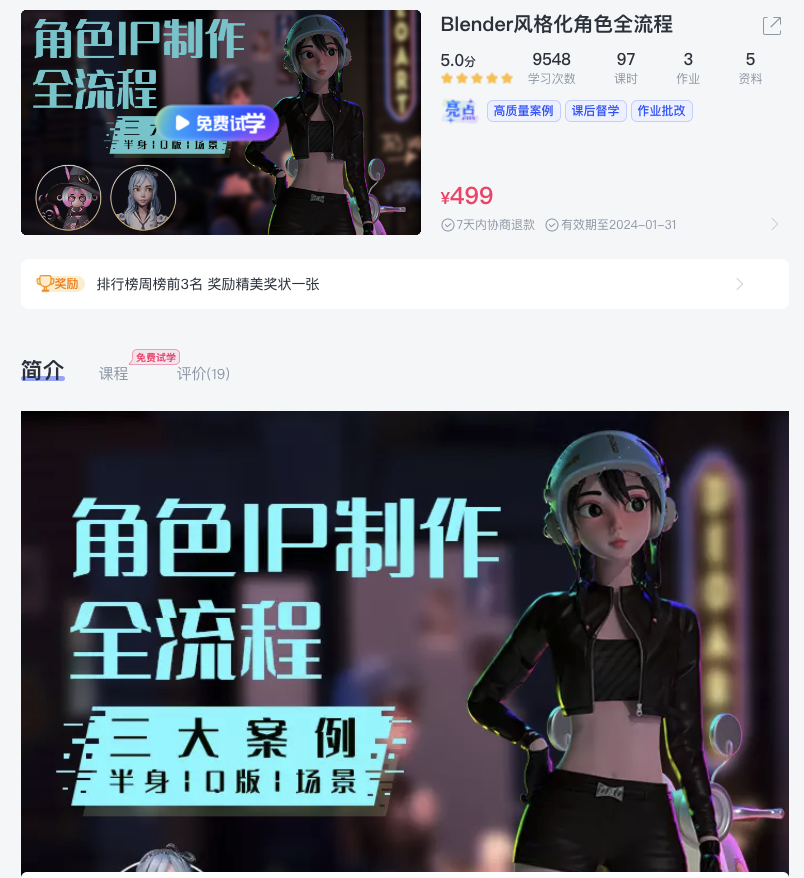Switch to the 课程 tab

click(x=114, y=374)
